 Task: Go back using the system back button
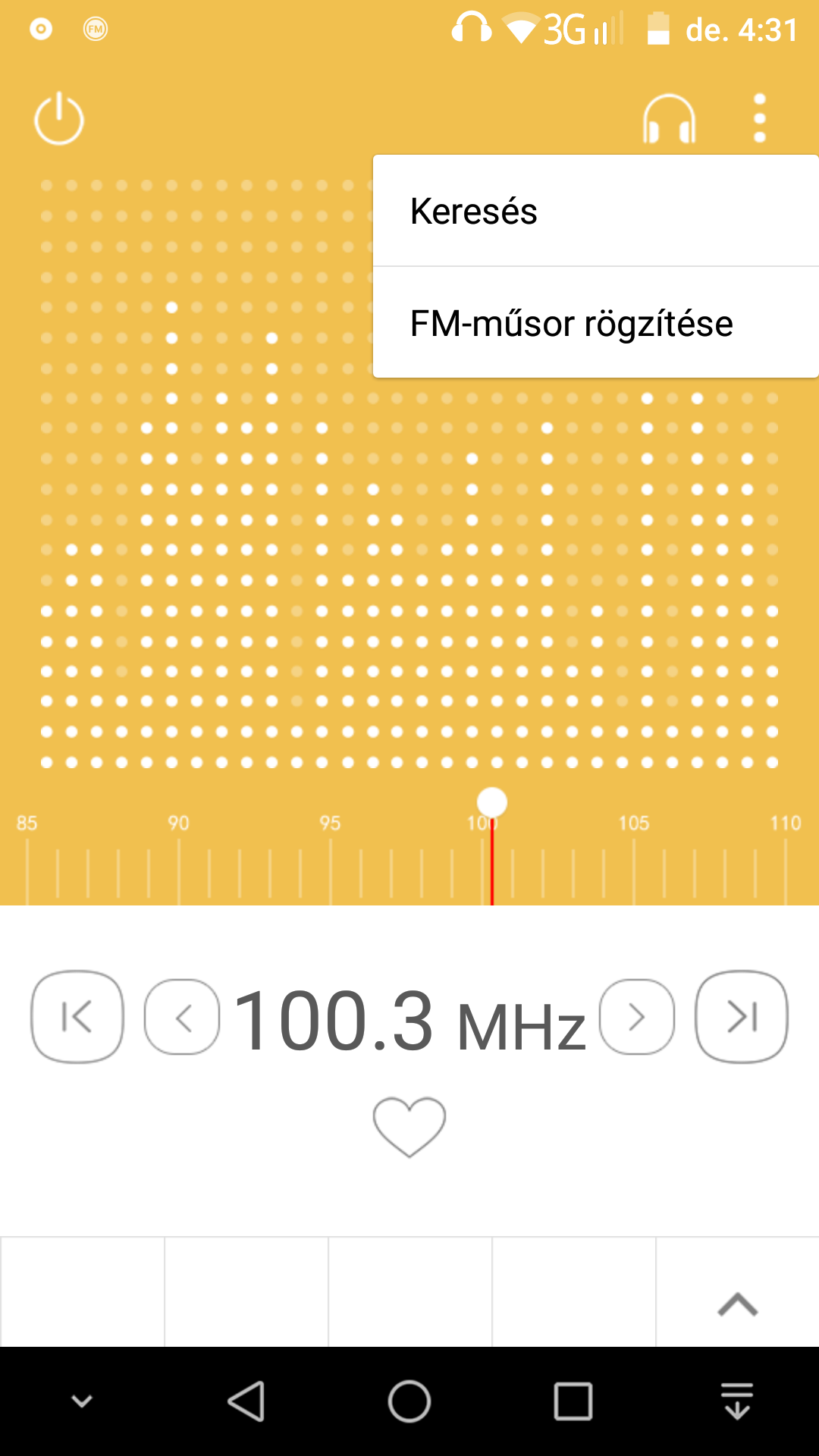click(246, 1401)
